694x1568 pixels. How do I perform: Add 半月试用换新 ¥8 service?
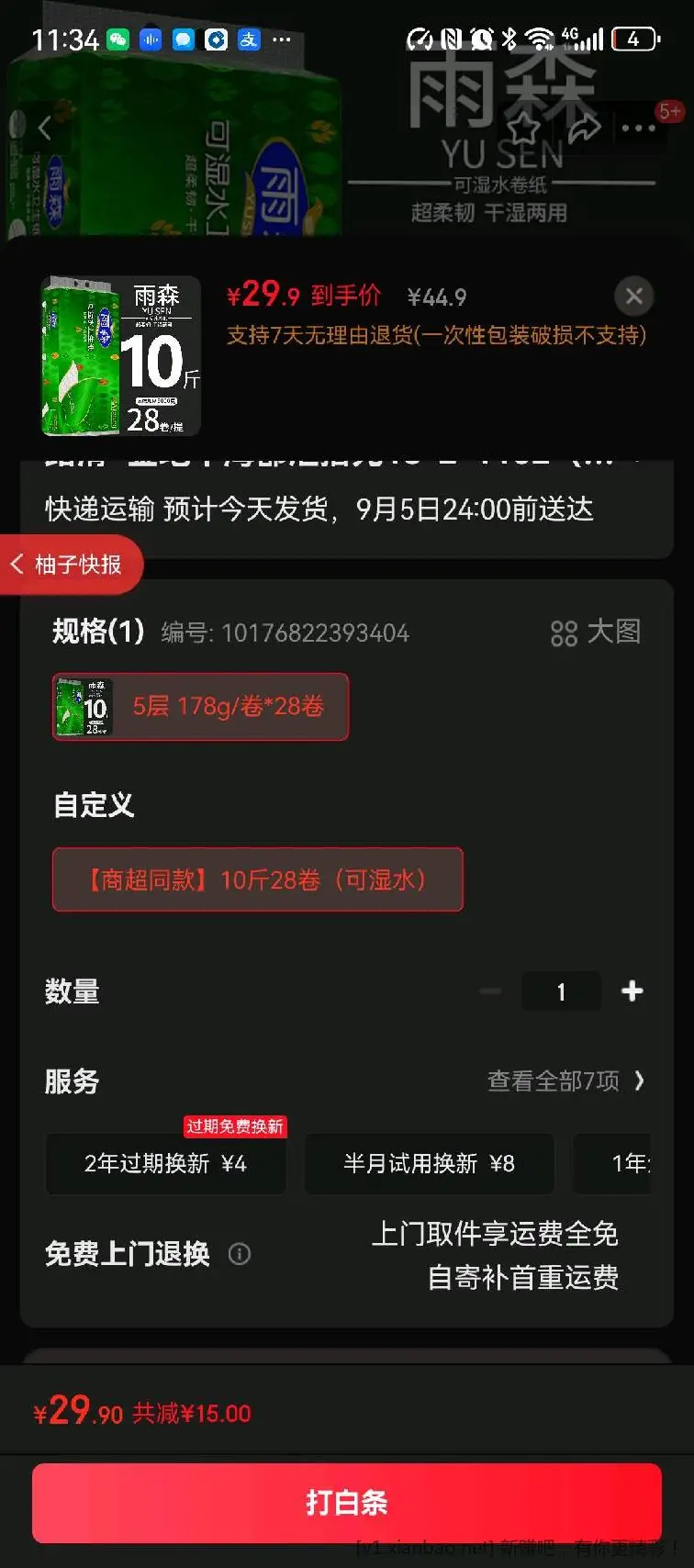[429, 1163]
